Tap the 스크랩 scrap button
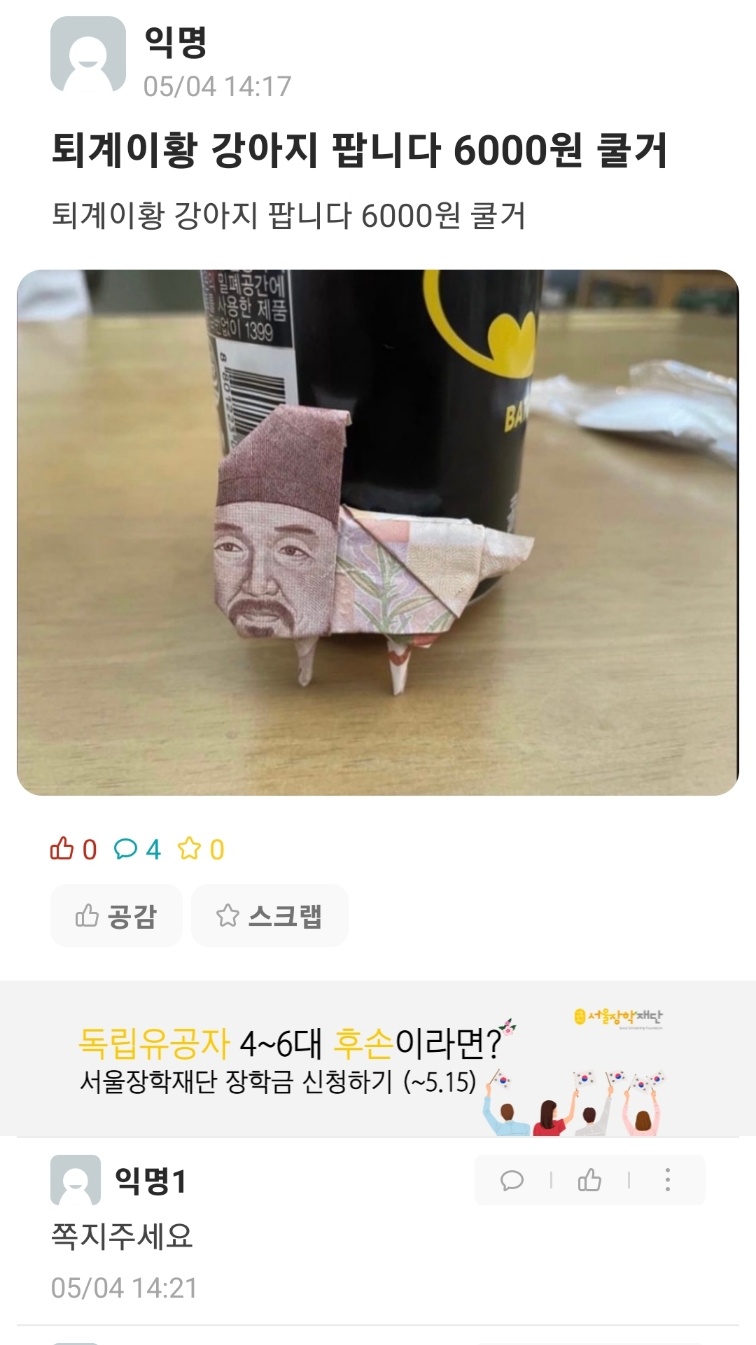This screenshot has width=756, height=1345. (x=270, y=915)
